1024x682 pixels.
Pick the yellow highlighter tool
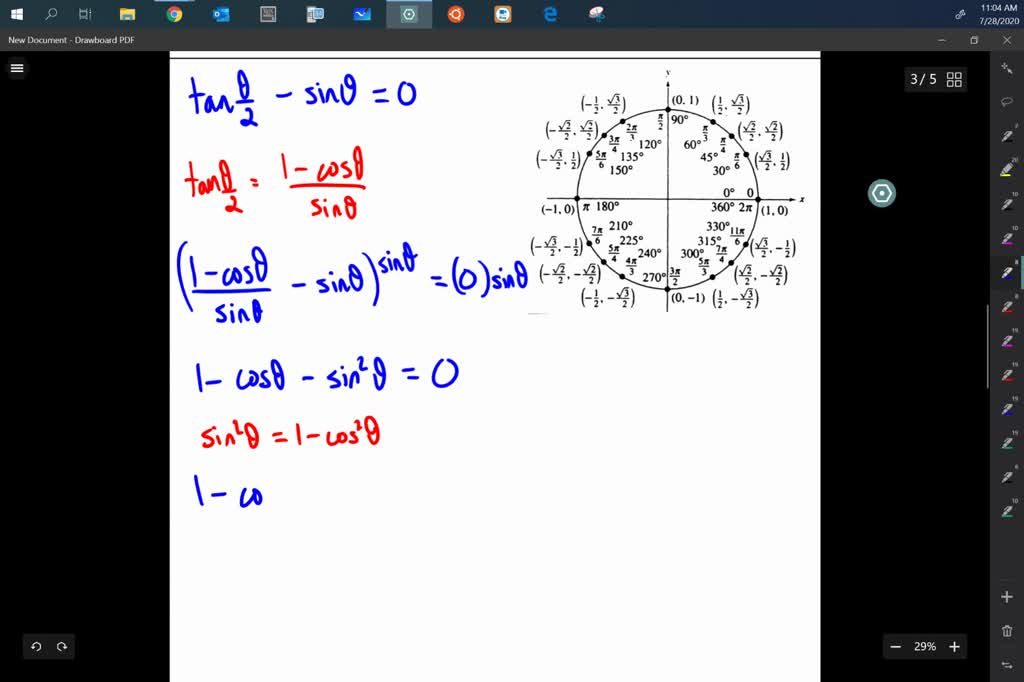(x=1007, y=170)
